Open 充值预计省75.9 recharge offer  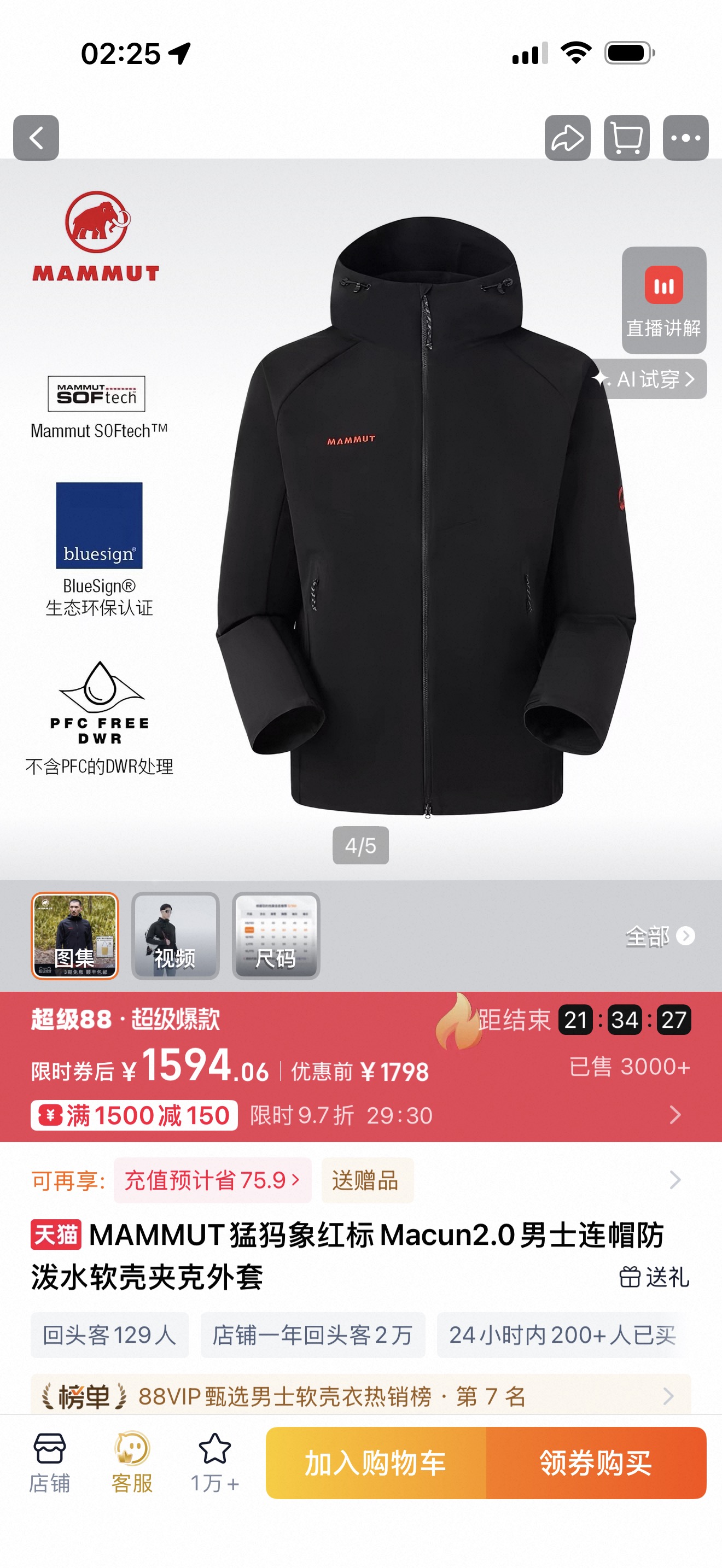(x=212, y=1180)
